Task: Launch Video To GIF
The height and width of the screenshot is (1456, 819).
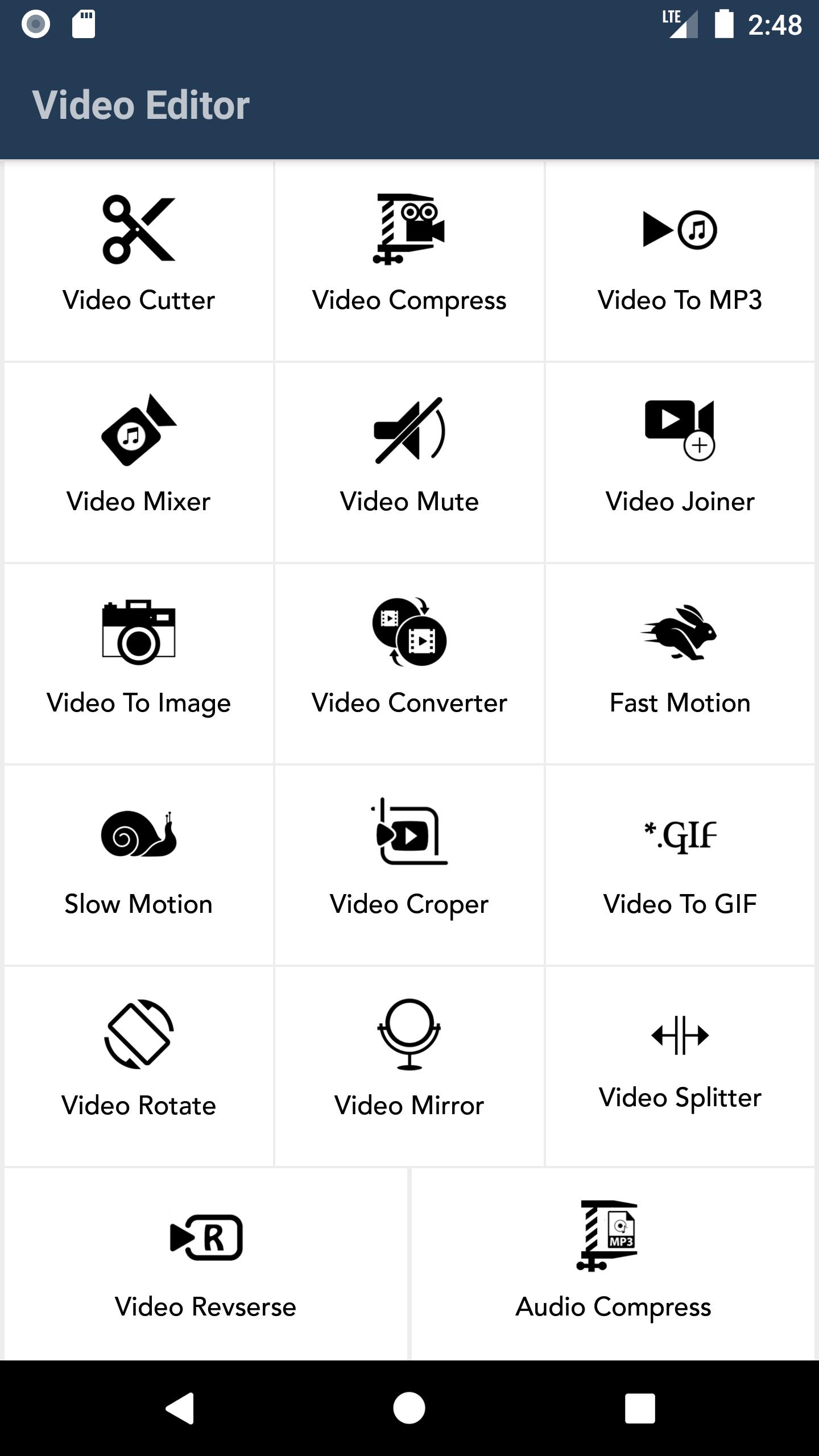Action: [680, 864]
